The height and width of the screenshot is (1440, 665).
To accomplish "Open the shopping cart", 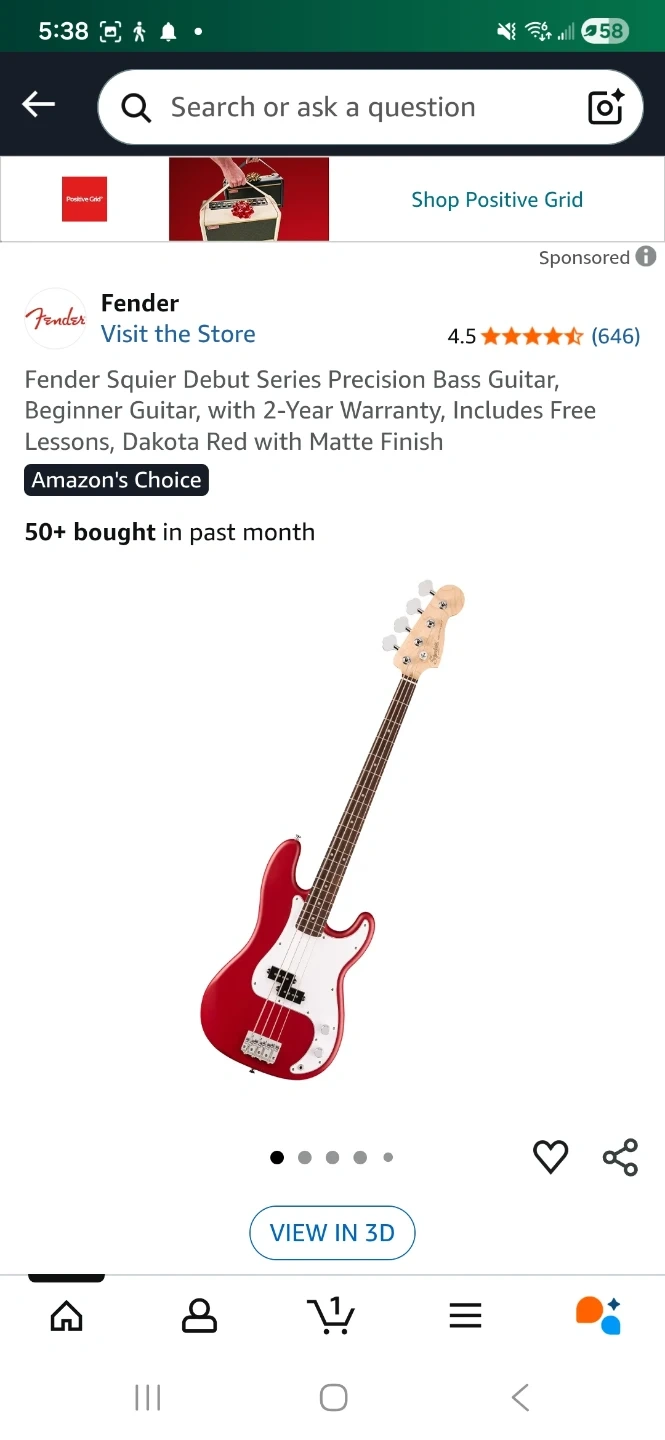I will (331, 1315).
